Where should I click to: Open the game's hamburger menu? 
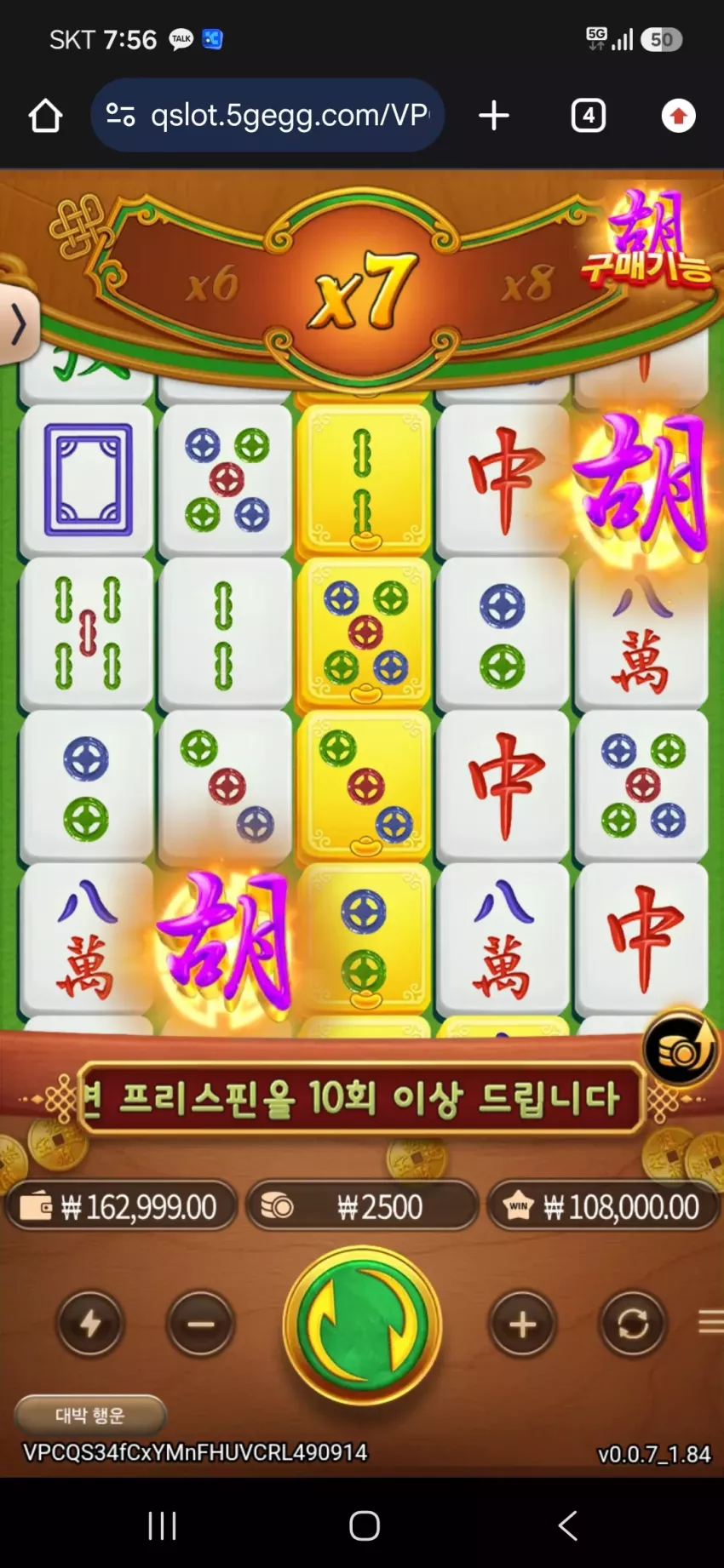[x=710, y=1322]
